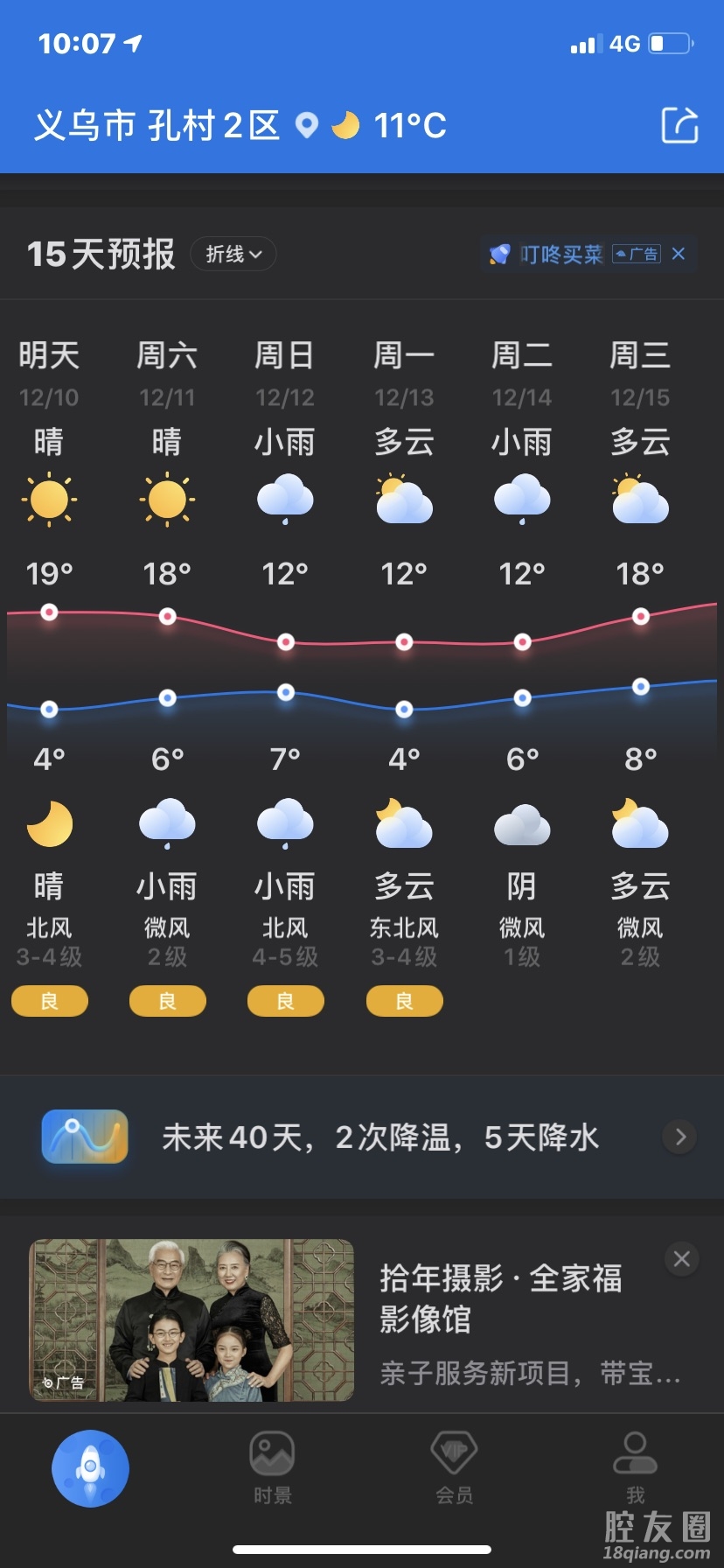Viewport: 724px width, 1568px height.
Task: Go to the 我 profile tab
Action: [x=635, y=1467]
